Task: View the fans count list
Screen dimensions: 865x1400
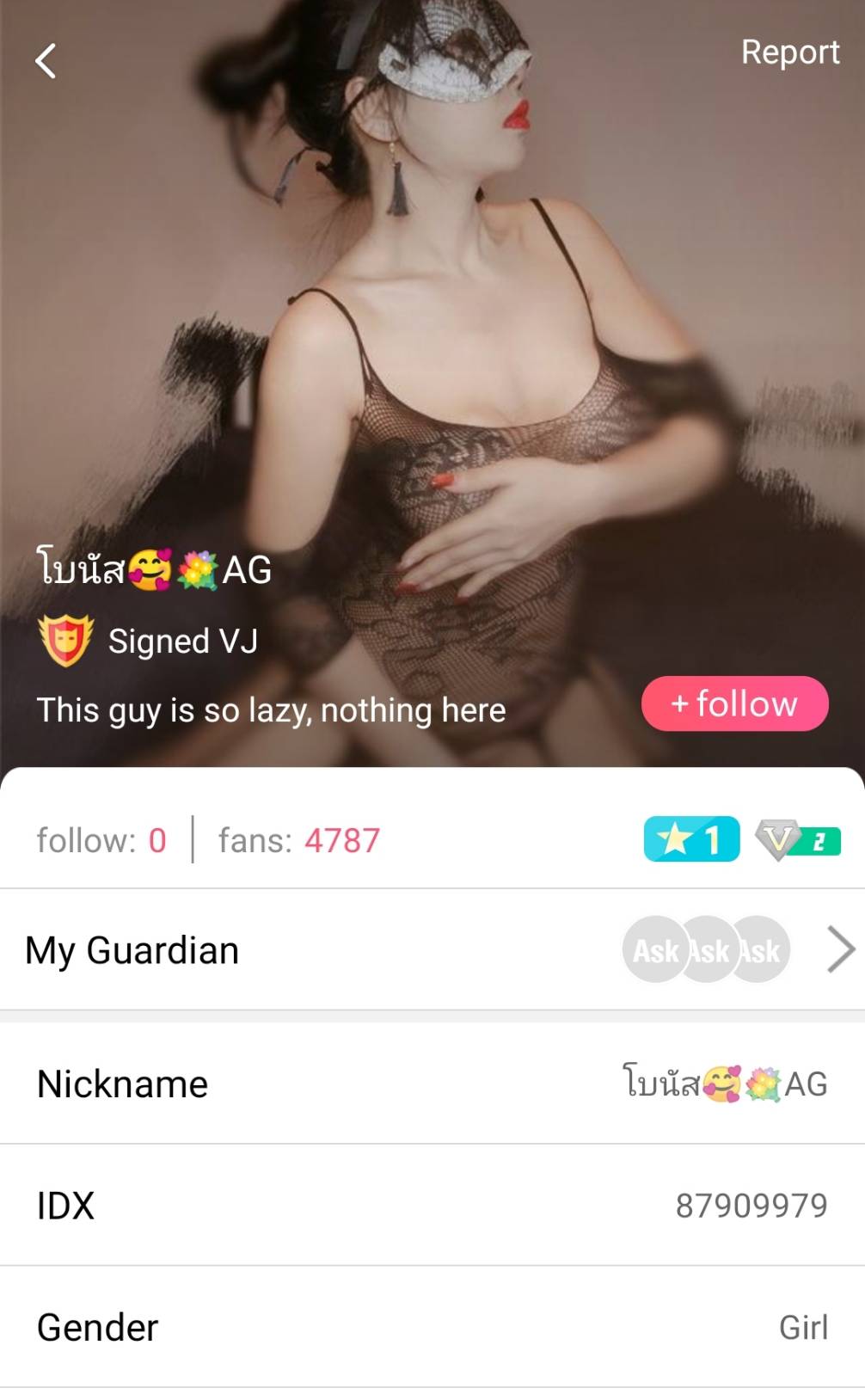Action: 298,840
